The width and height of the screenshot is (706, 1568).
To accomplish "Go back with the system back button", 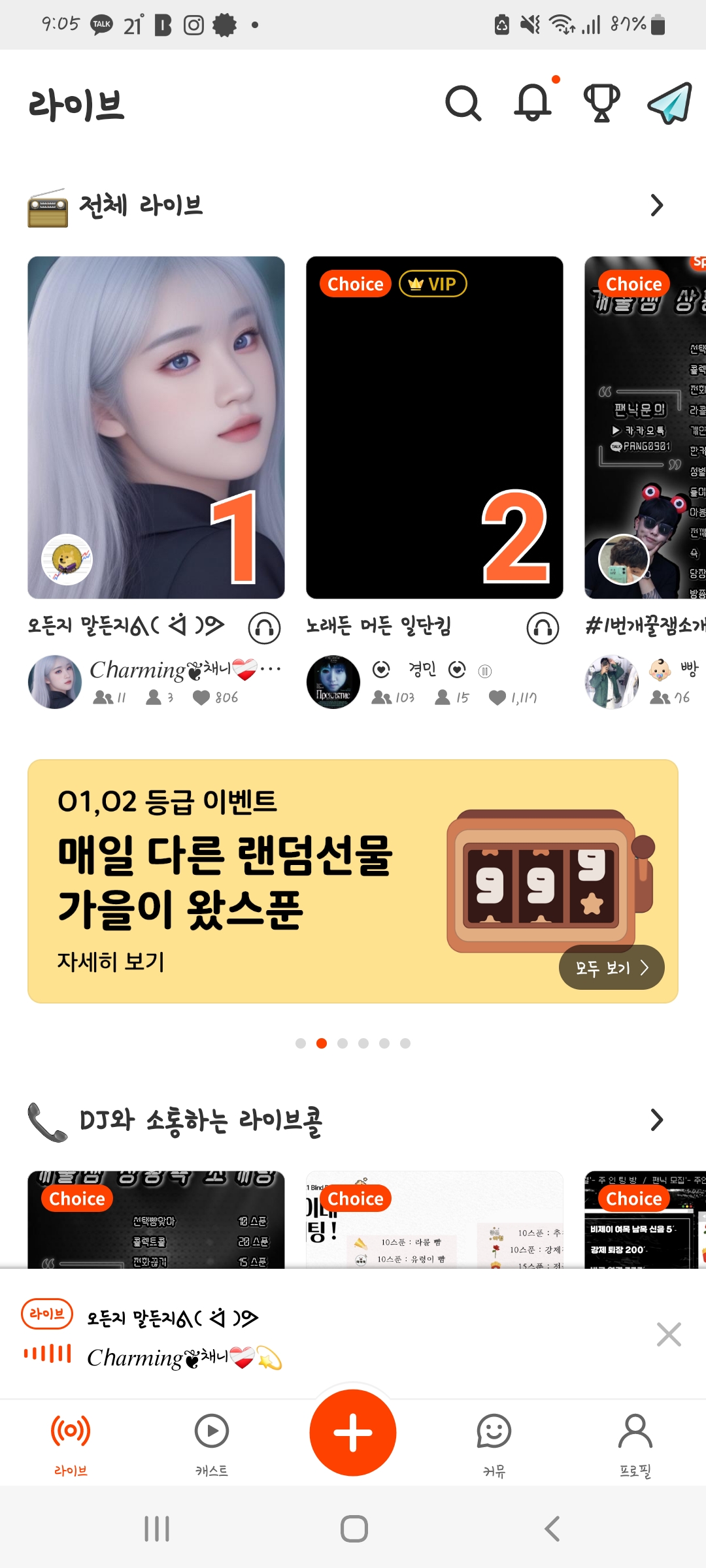I will click(552, 1529).
